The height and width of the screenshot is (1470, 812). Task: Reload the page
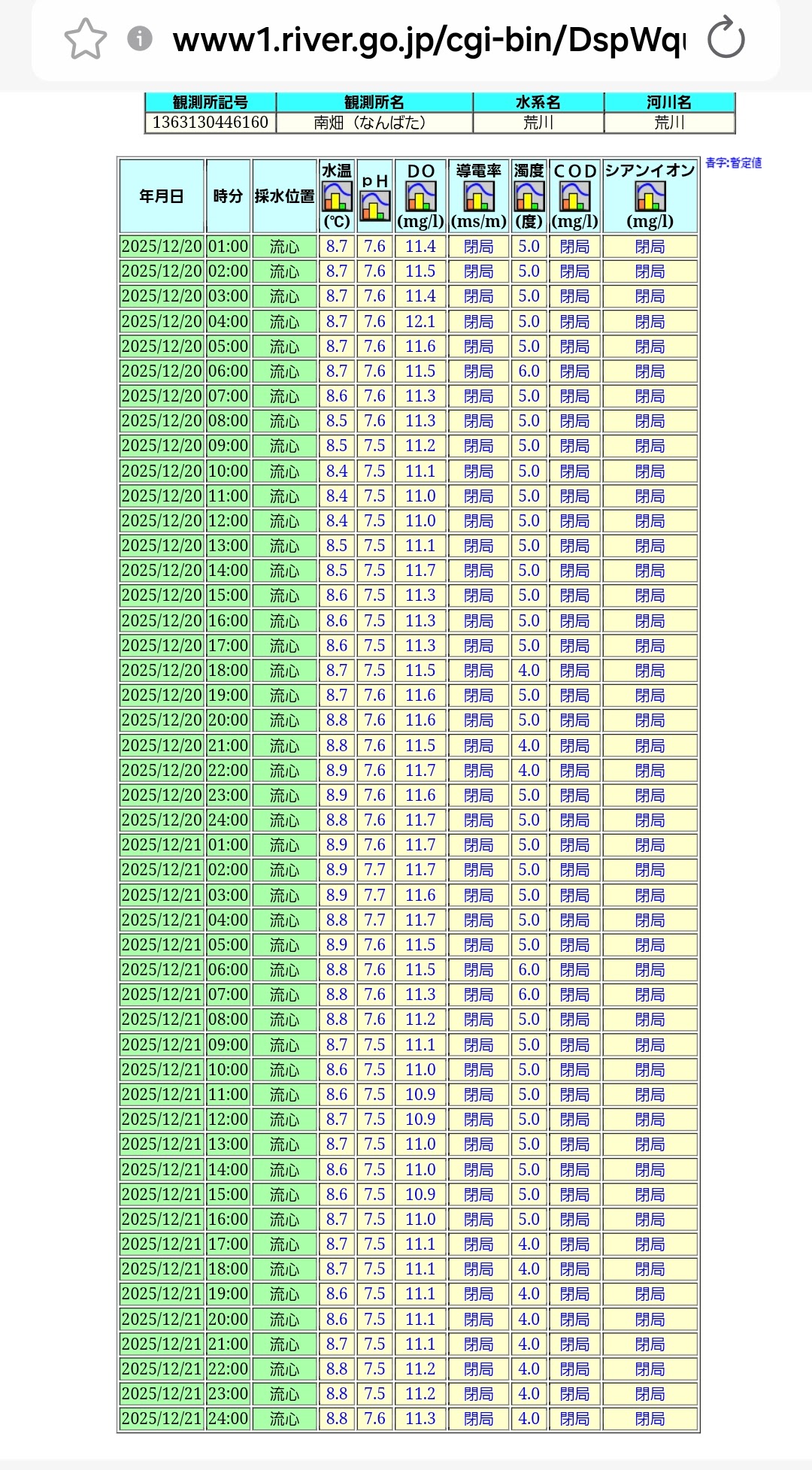726,39
